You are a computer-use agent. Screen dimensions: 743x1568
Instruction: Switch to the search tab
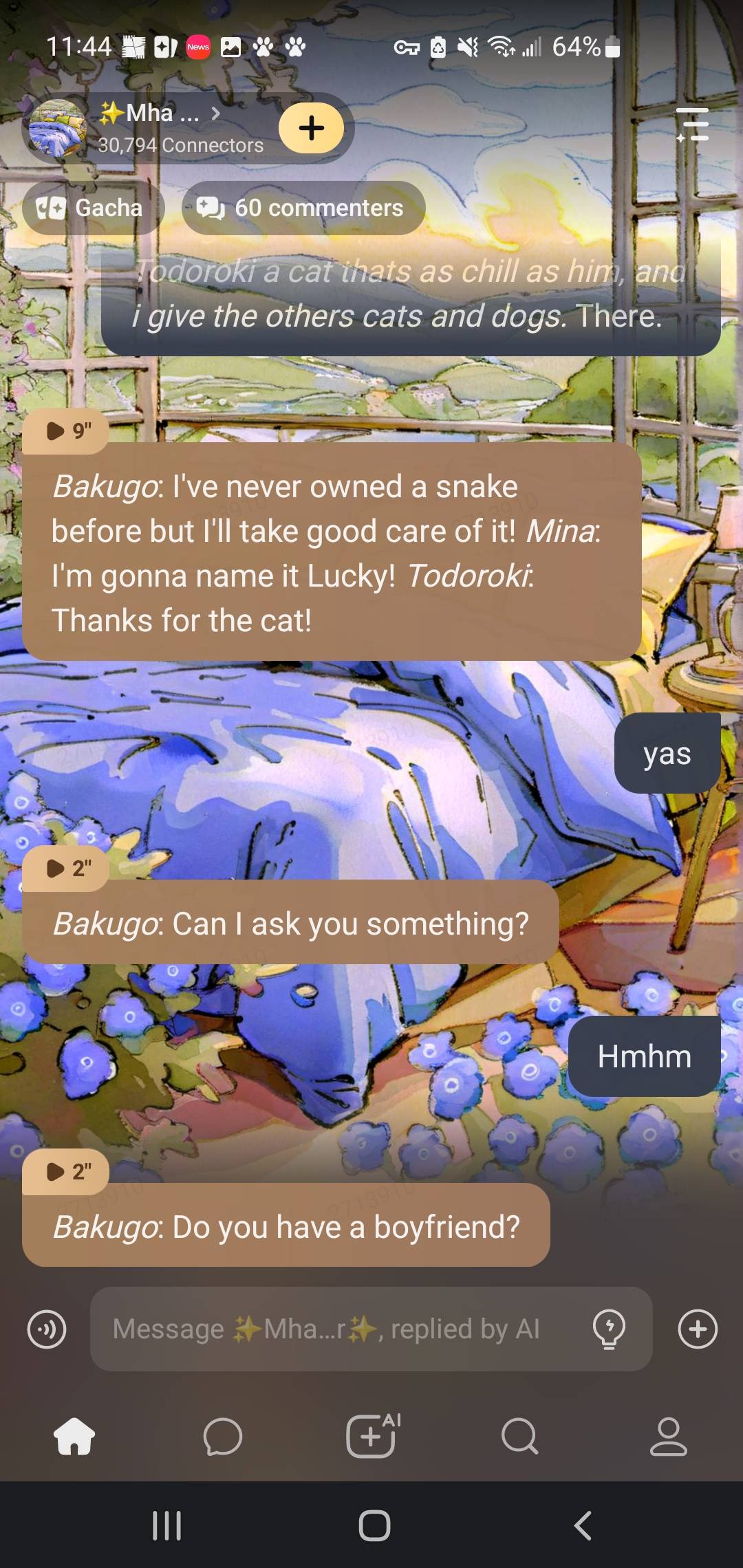click(520, 1437)
